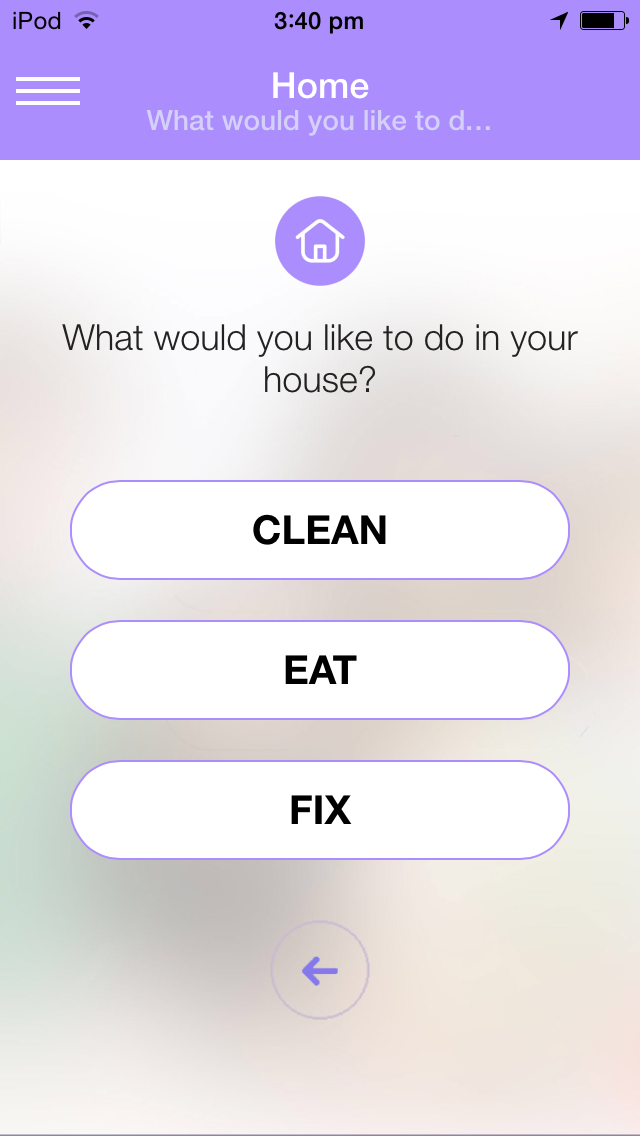The height and width of the screenshot is (1136, 640).
Task: Select the EAT button
Action: click(320, 670)
